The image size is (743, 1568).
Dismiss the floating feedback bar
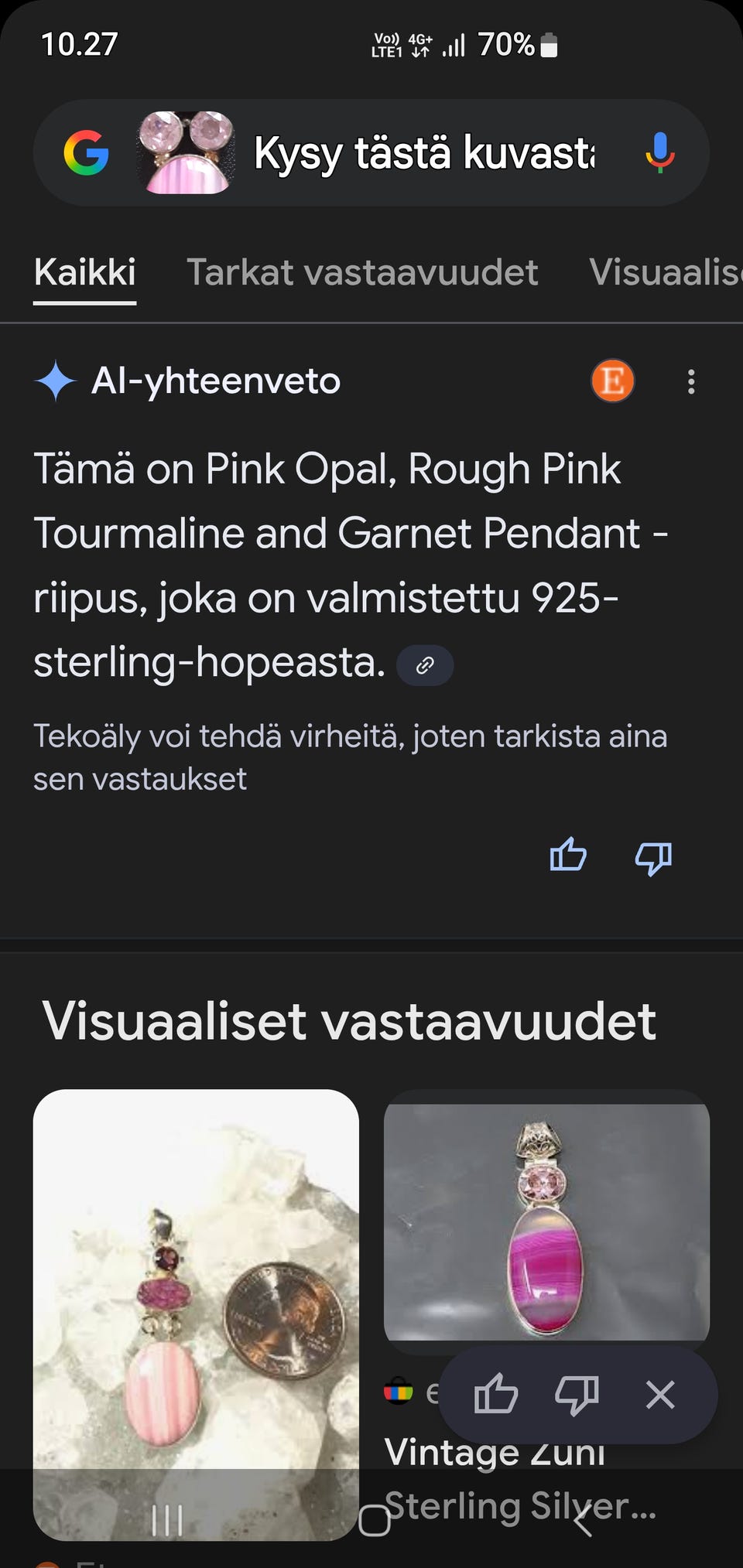660,1394
